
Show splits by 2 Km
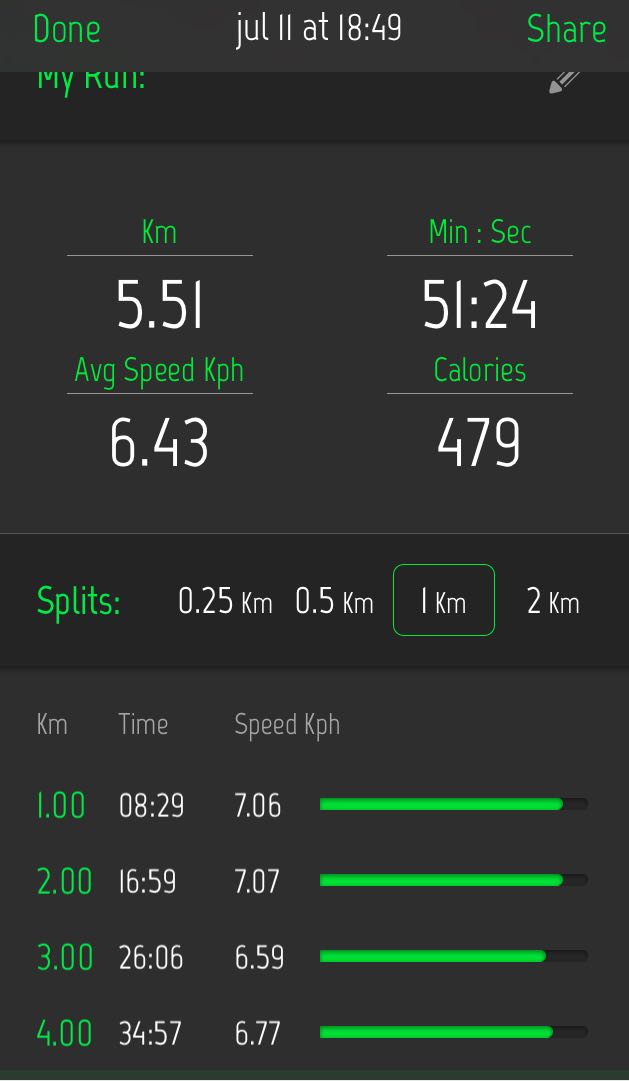point(552,600)
